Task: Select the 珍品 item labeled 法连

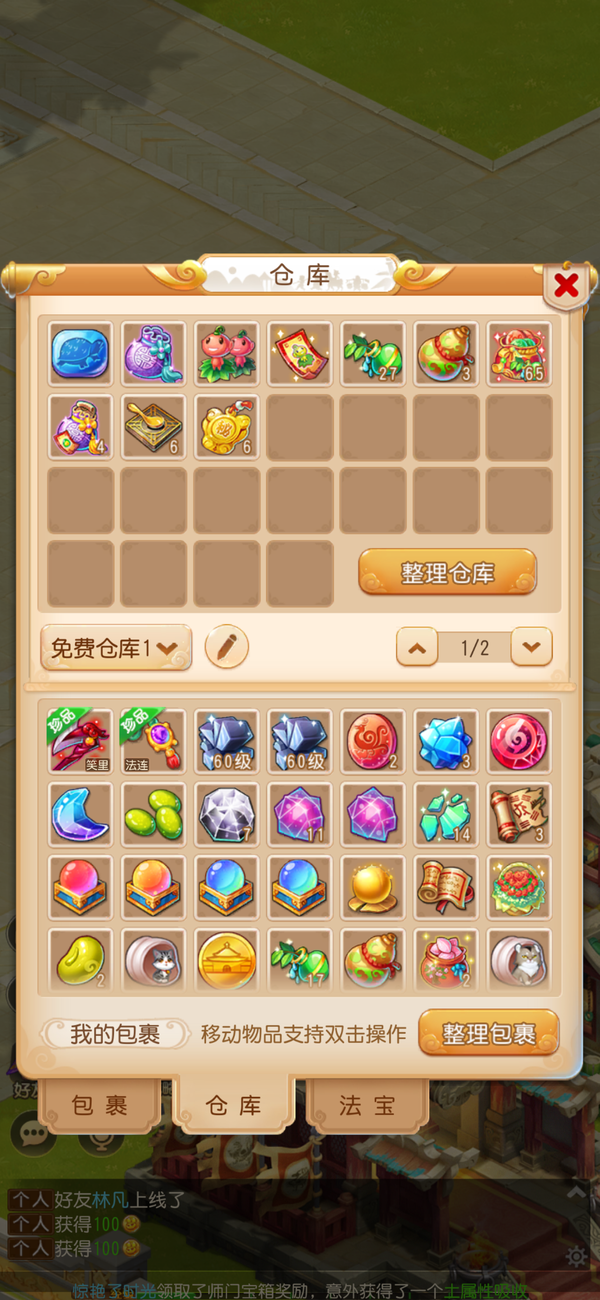Action: click(x=153, y=741)
